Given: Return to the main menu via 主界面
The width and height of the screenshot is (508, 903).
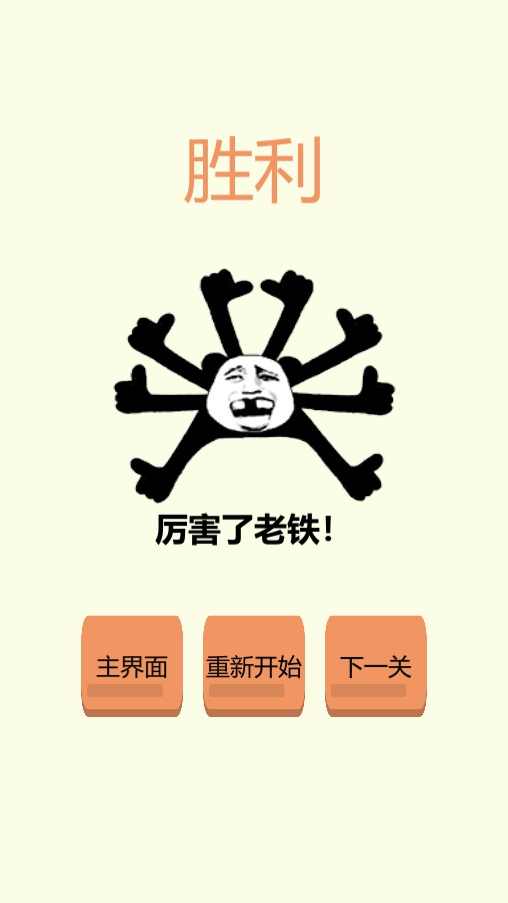Looking at the screenshot, I should point(132,666).
